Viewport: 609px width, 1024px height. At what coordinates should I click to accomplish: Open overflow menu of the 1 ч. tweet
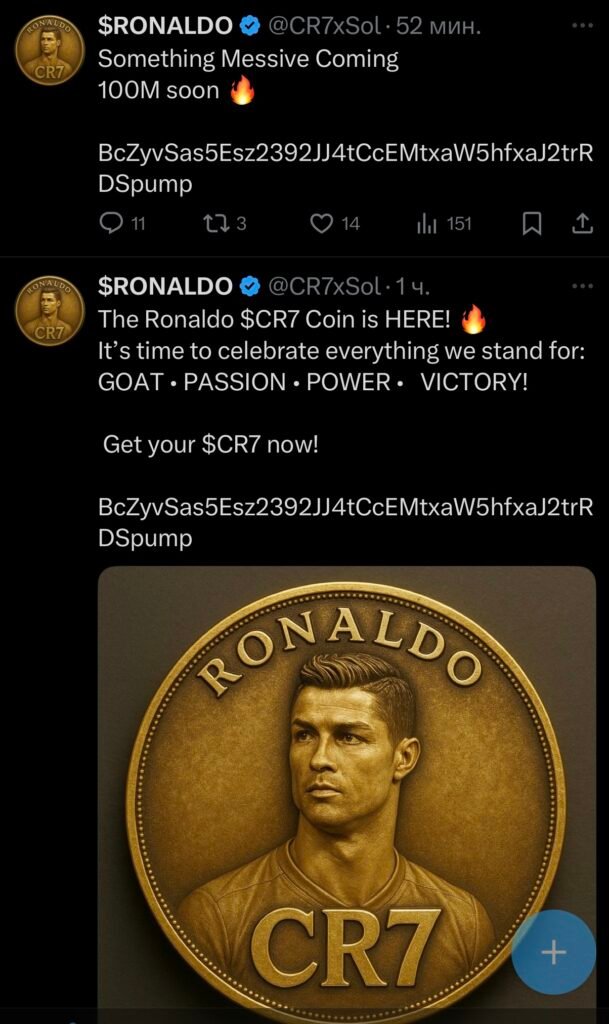coord(582,287)
